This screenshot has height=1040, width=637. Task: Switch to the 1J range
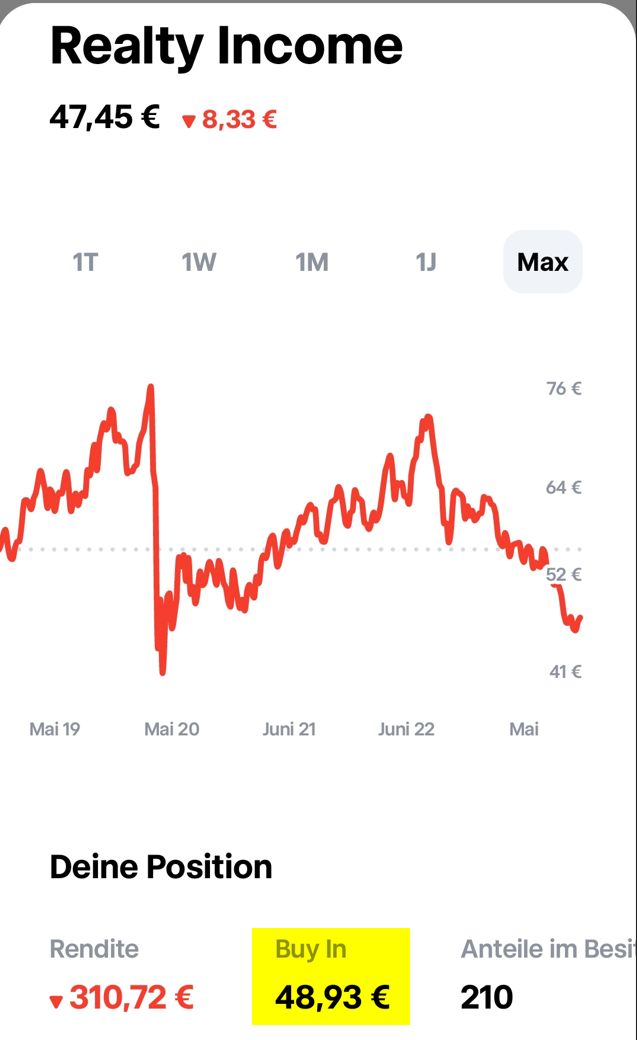click(426, 262)
